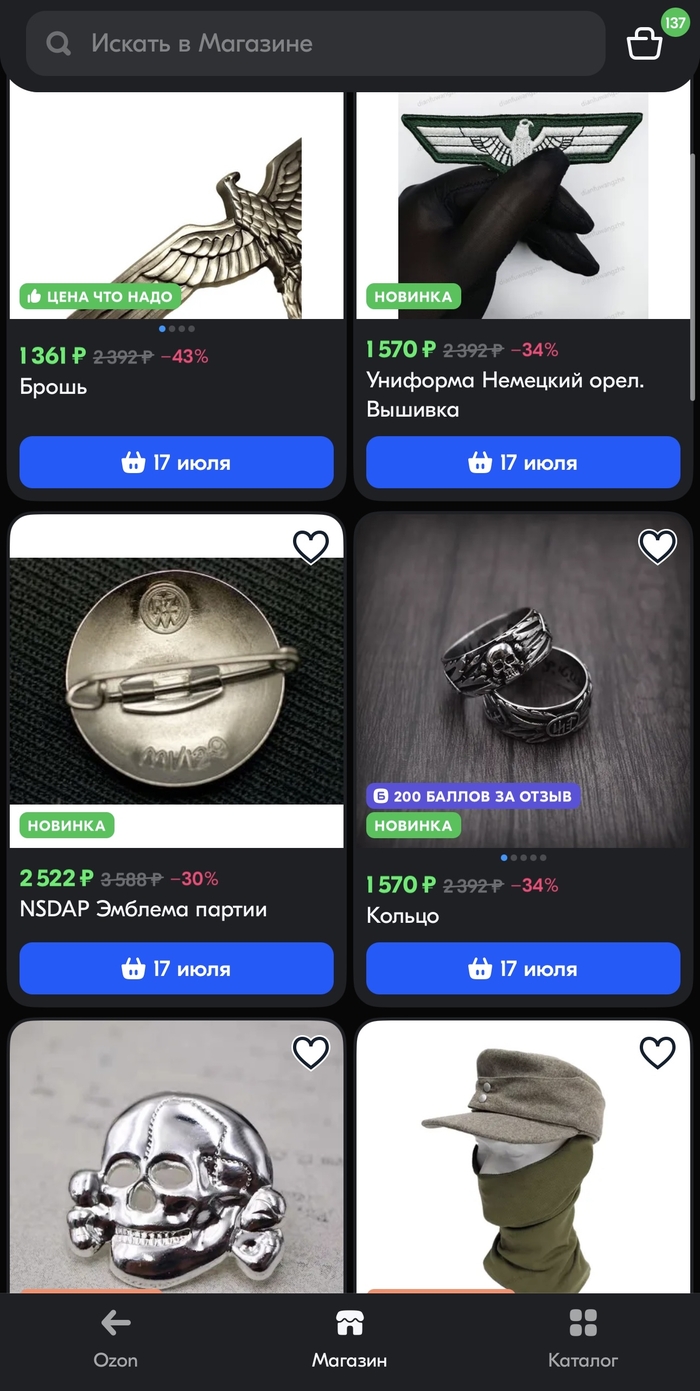
Task: Favorite the Кольцо item
Action: [657, 546]
